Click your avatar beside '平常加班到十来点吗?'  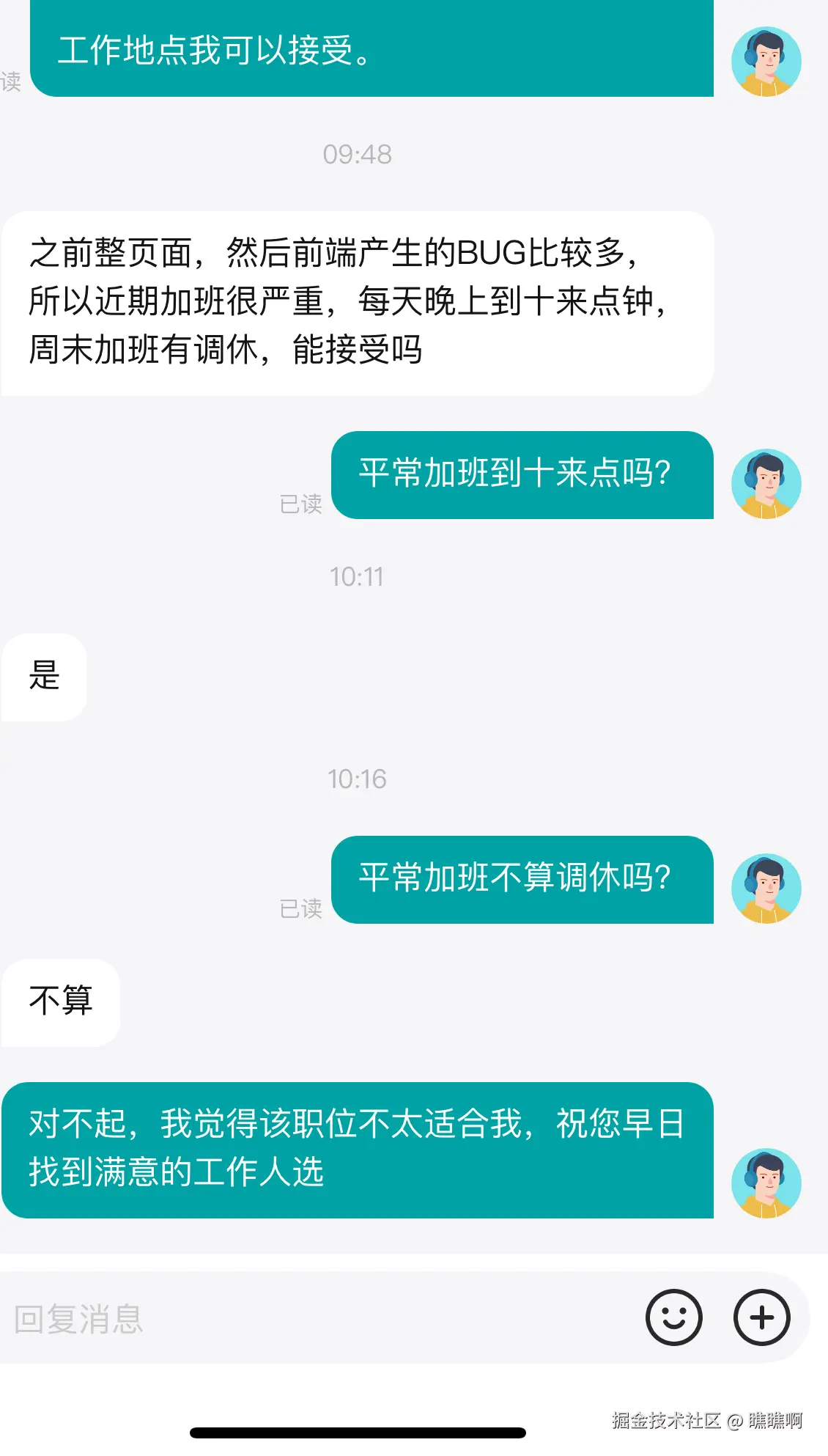coord(766,485)
